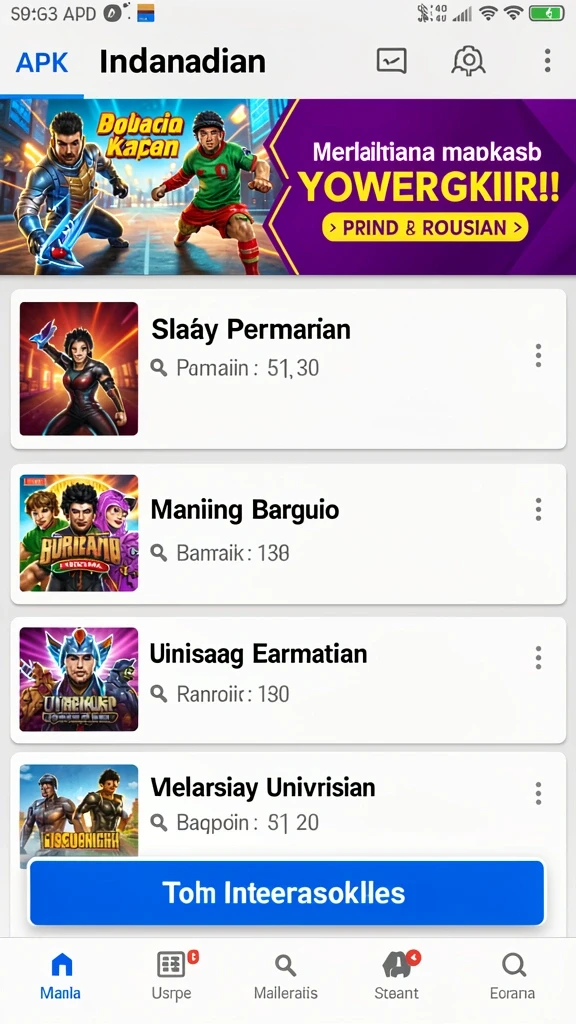576x1024 pixels.
Task: Show more options for Maniing Barguio
Action: pos(538,509)
